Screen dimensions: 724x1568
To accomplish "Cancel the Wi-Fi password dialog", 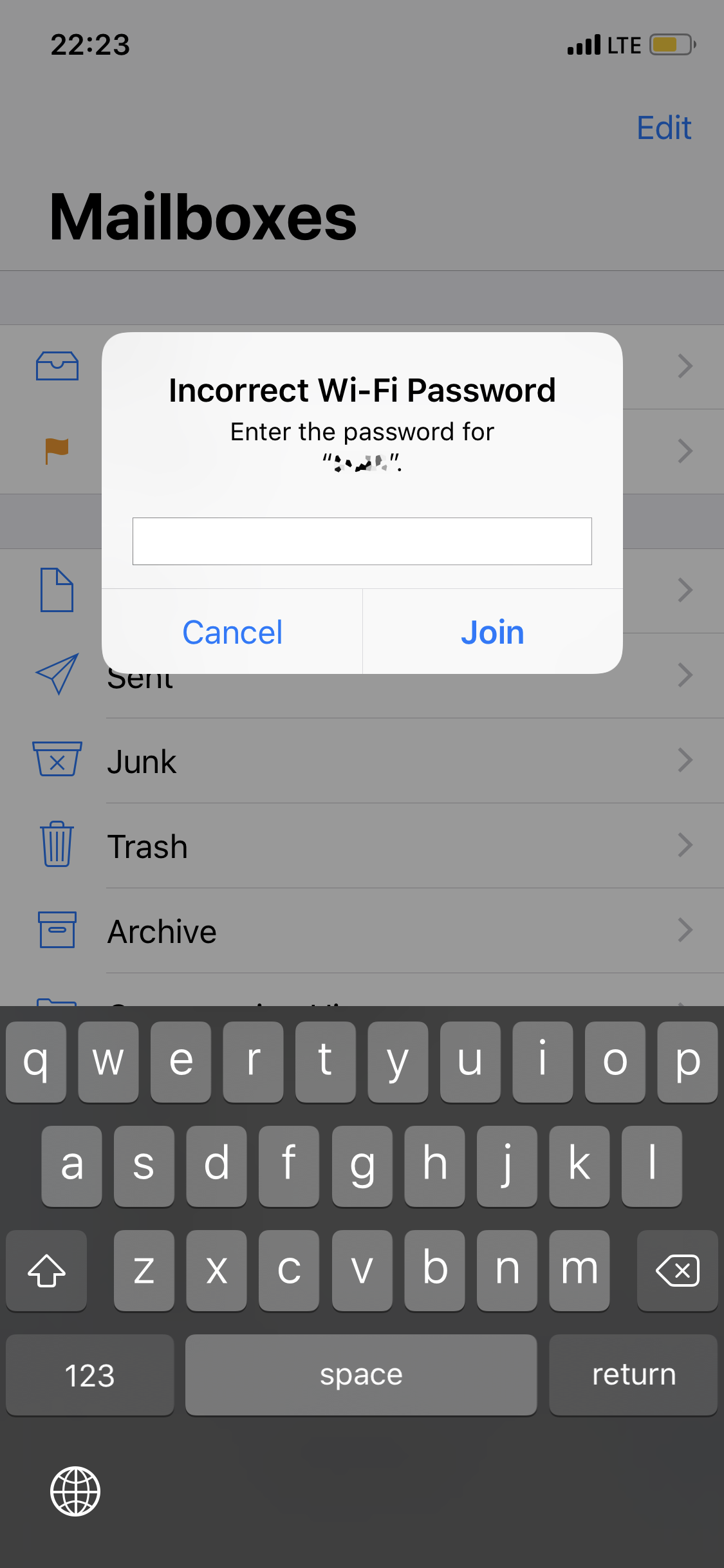I will [232, 632].
